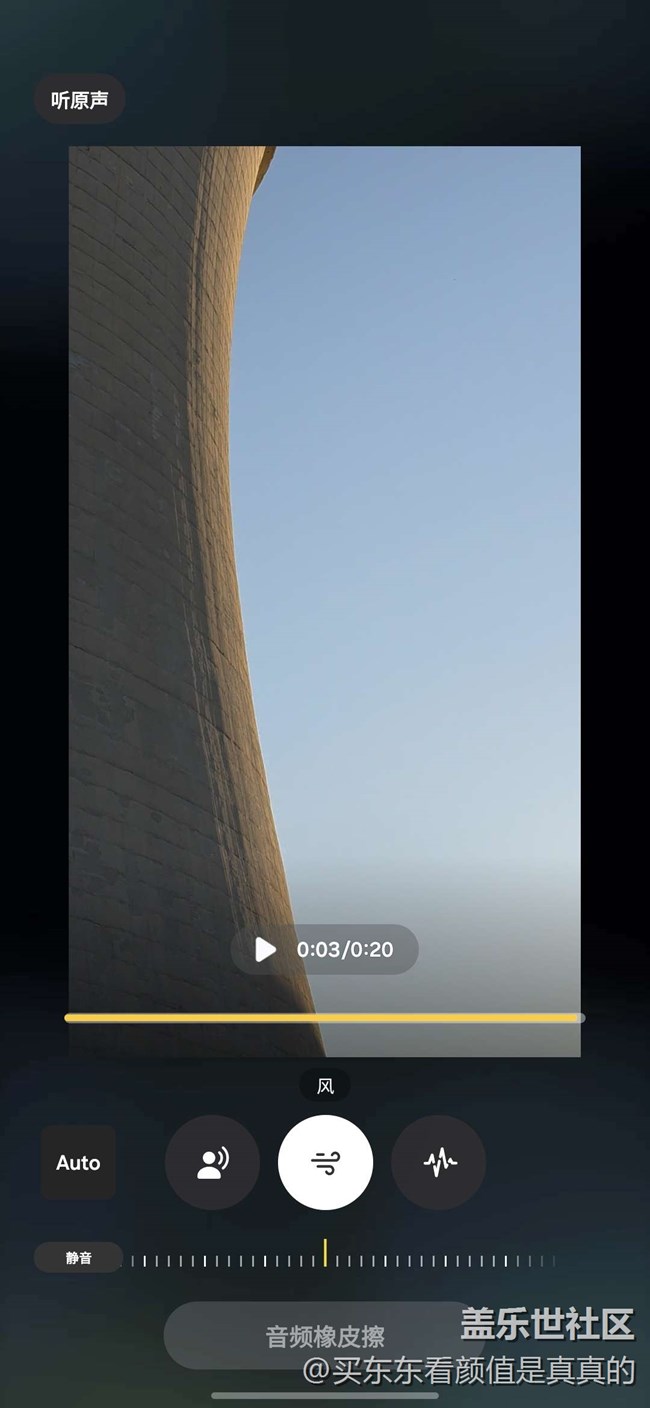Tap the wind intensity slider scale
The height and width of the screenshot is (1408, 650).
pos(340,1260)
